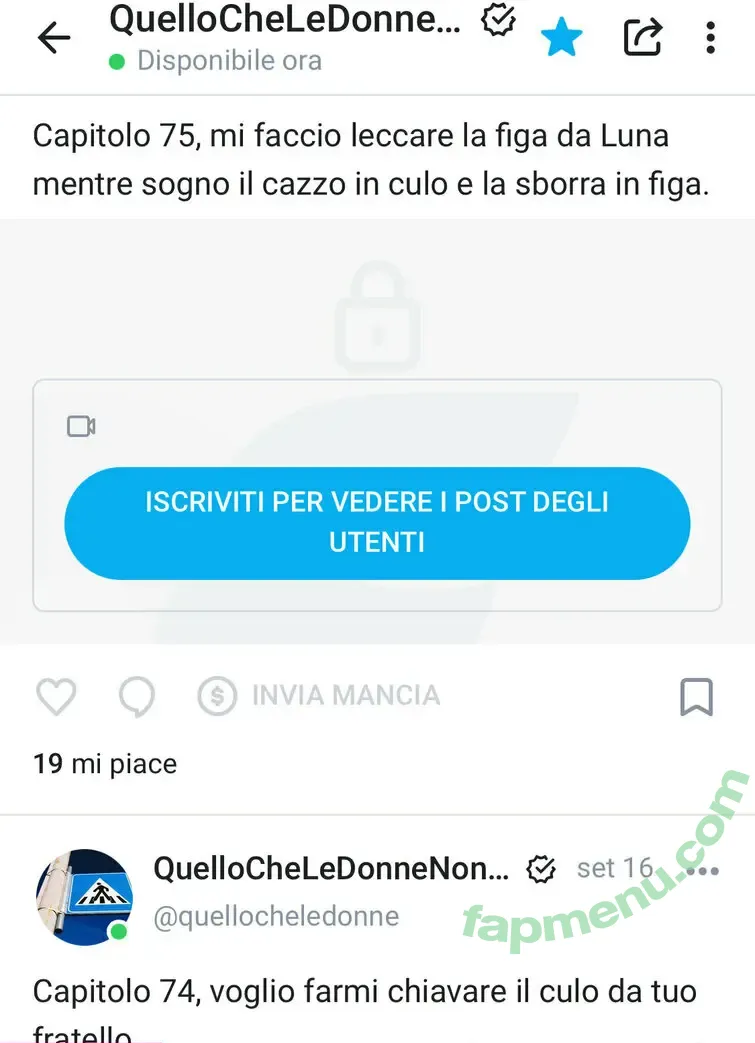This screenshot has height=1043, width=755.
Task: Bookmark the Capitolo 75 post
Action: coord(696,696)
